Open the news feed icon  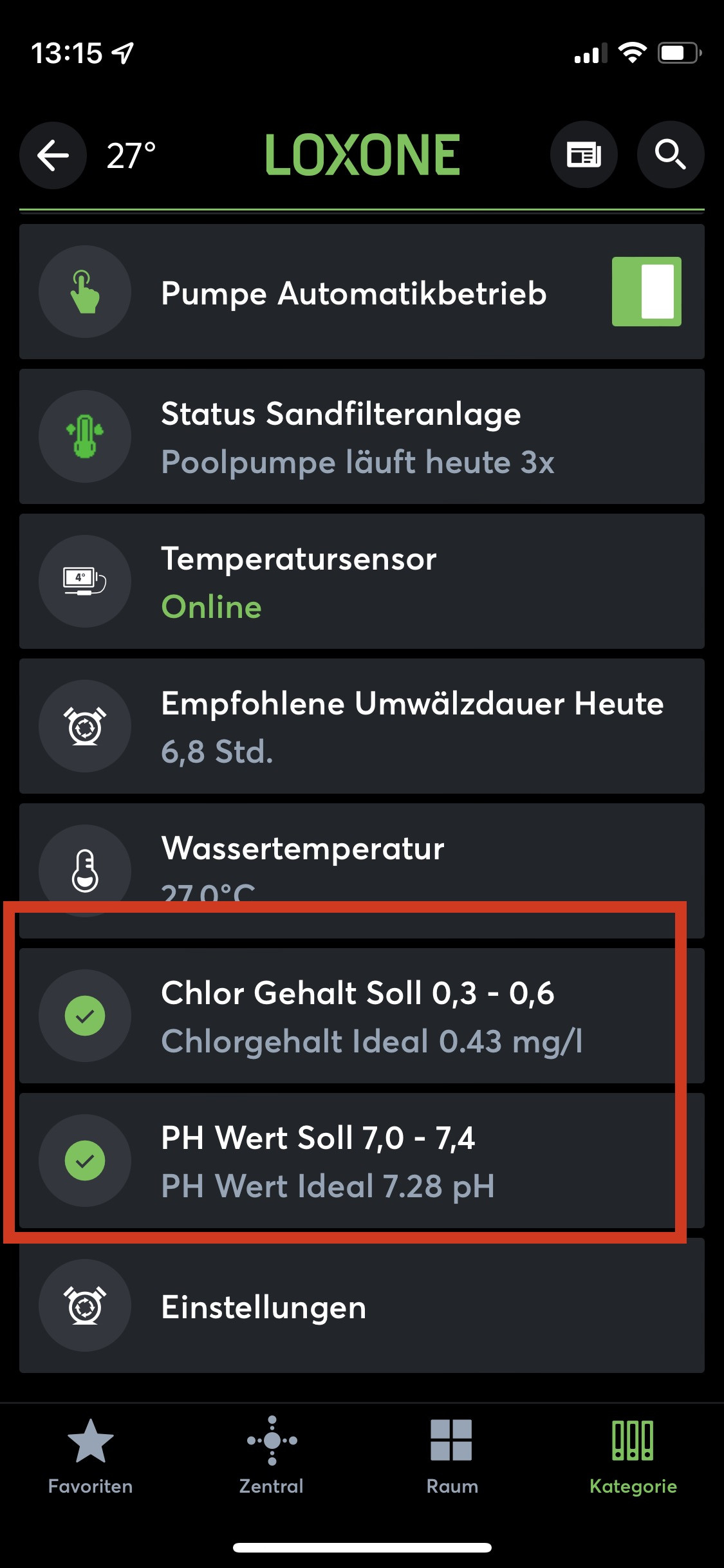click(584, 155)
